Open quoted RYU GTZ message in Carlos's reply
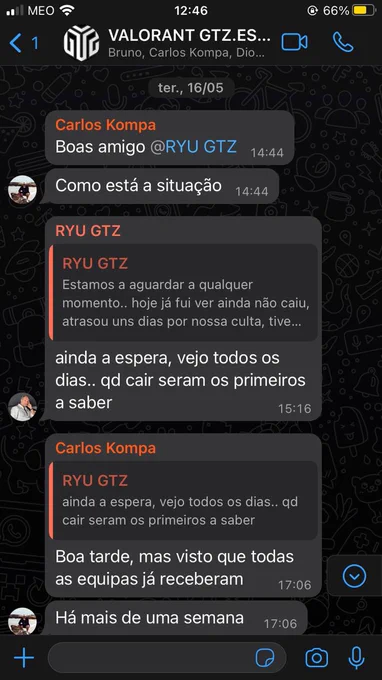The image size is (382, 680). (x=184, y=500)
